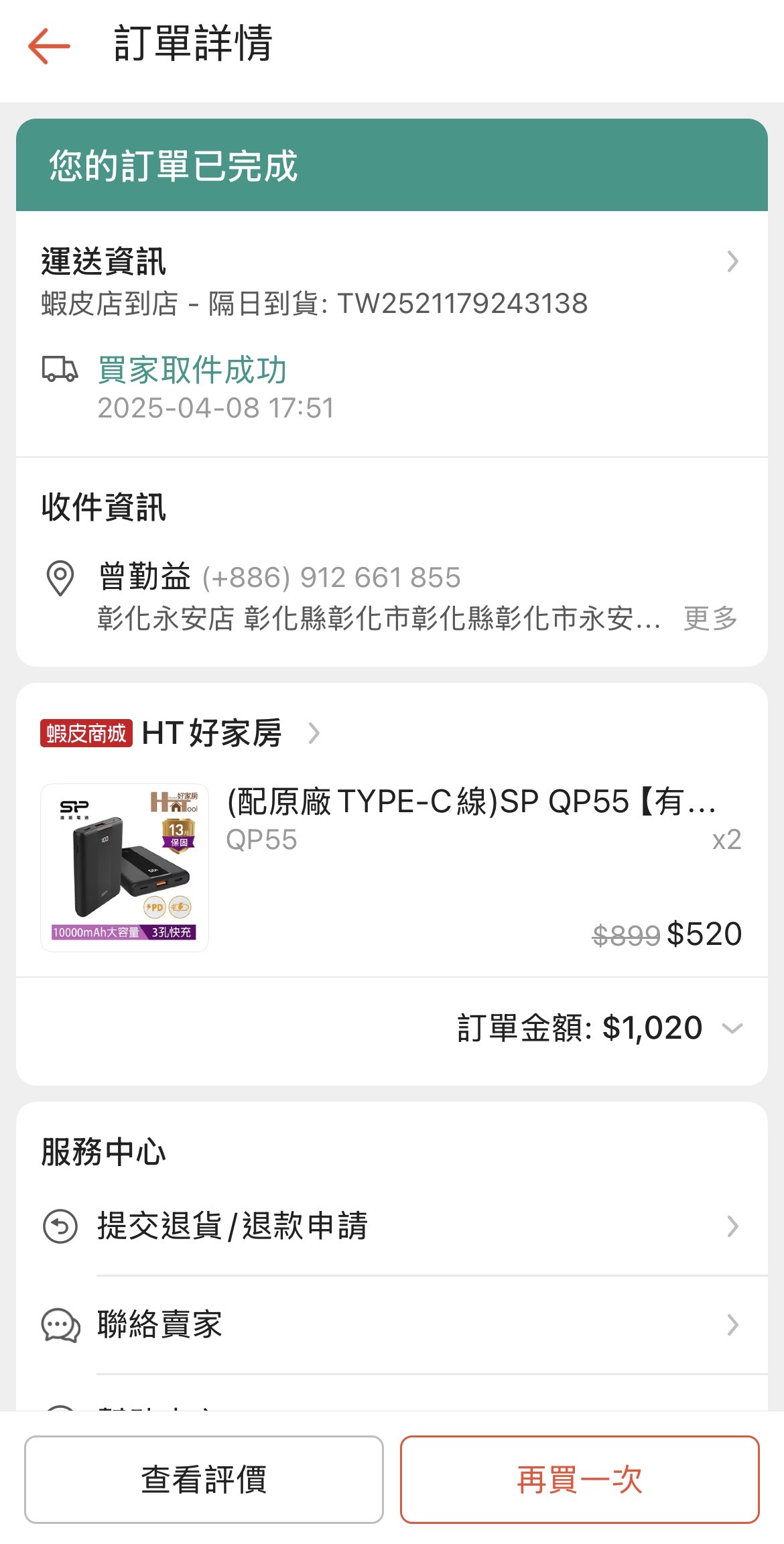Screen dimensions: 784x1544
Task: Tap 再買一次 to reorder
Action: pyautogui.click(x=580, y=1480)
